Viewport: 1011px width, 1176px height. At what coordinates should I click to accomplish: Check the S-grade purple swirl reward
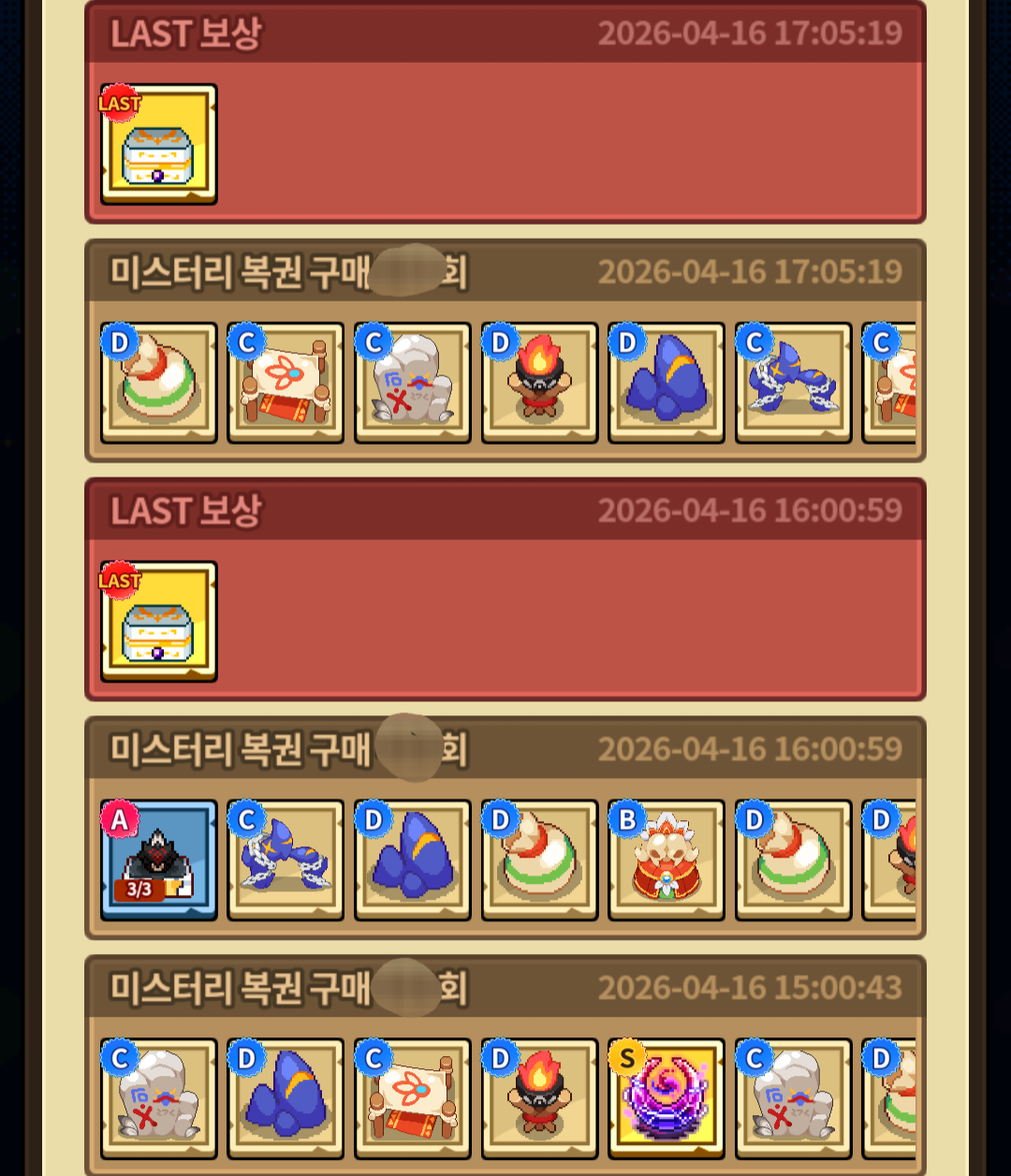[666, 1098]
